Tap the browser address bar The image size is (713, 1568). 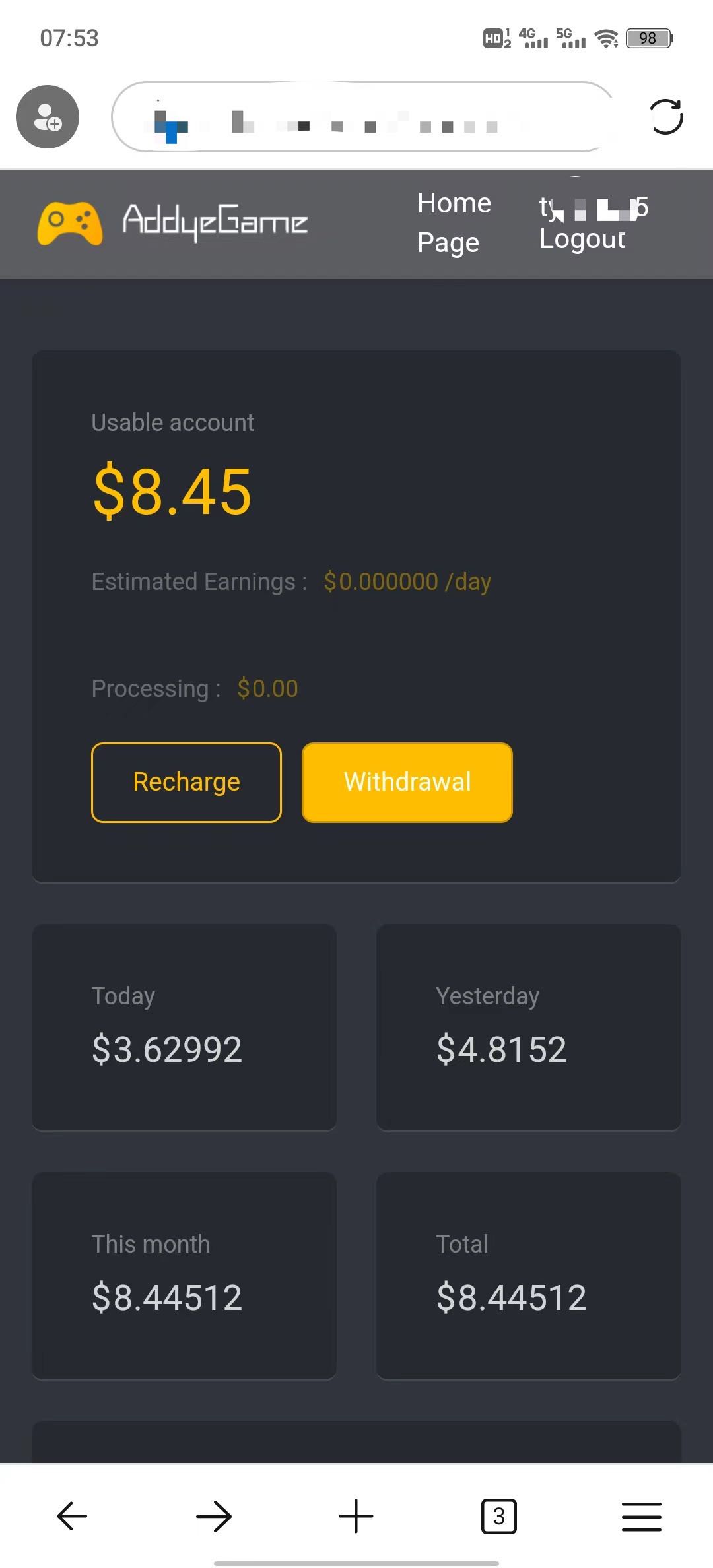pyautogui.click(x=363, y=117)
